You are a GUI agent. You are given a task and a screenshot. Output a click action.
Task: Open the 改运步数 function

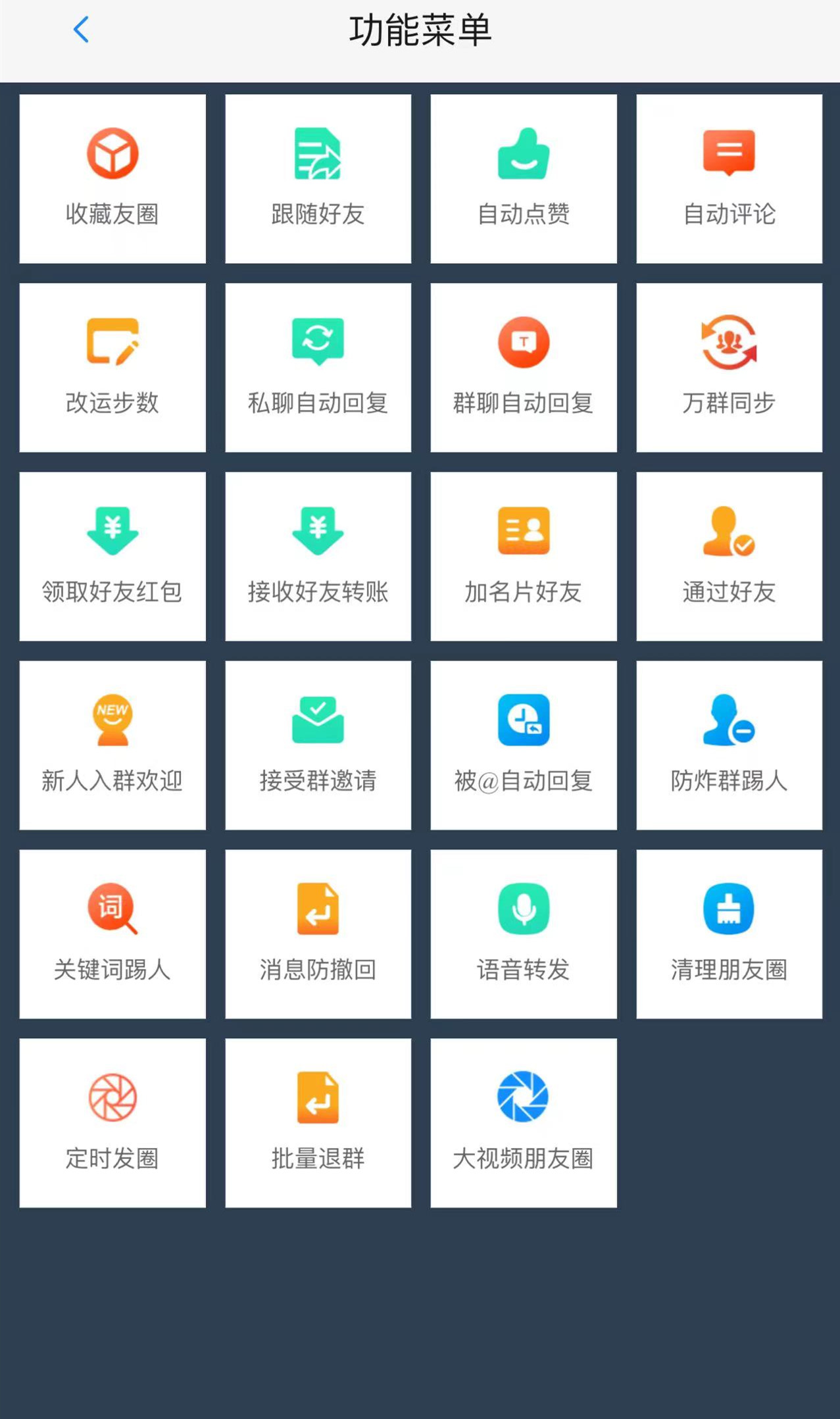coord(112,368)
